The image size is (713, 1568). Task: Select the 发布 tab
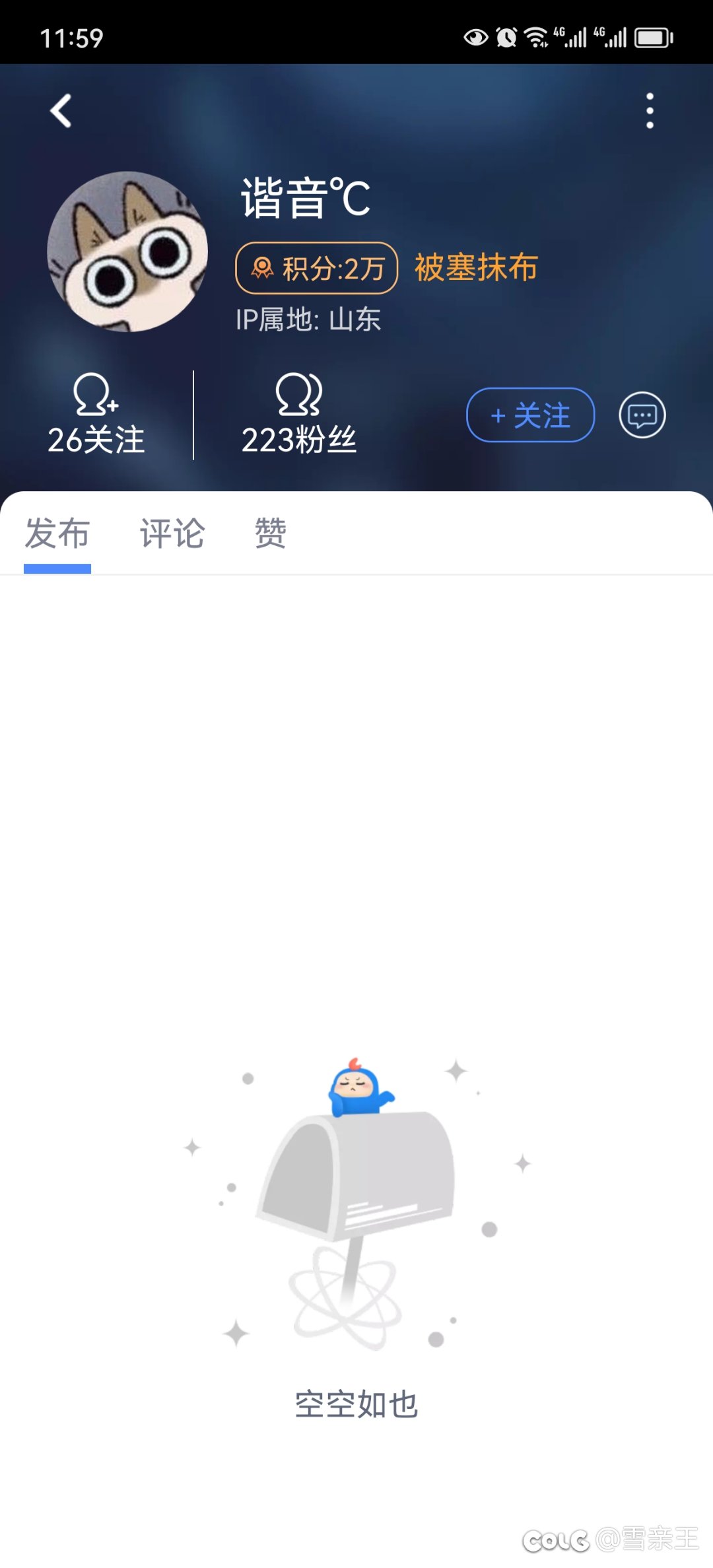pyautogui.click(x=57, y=533)
